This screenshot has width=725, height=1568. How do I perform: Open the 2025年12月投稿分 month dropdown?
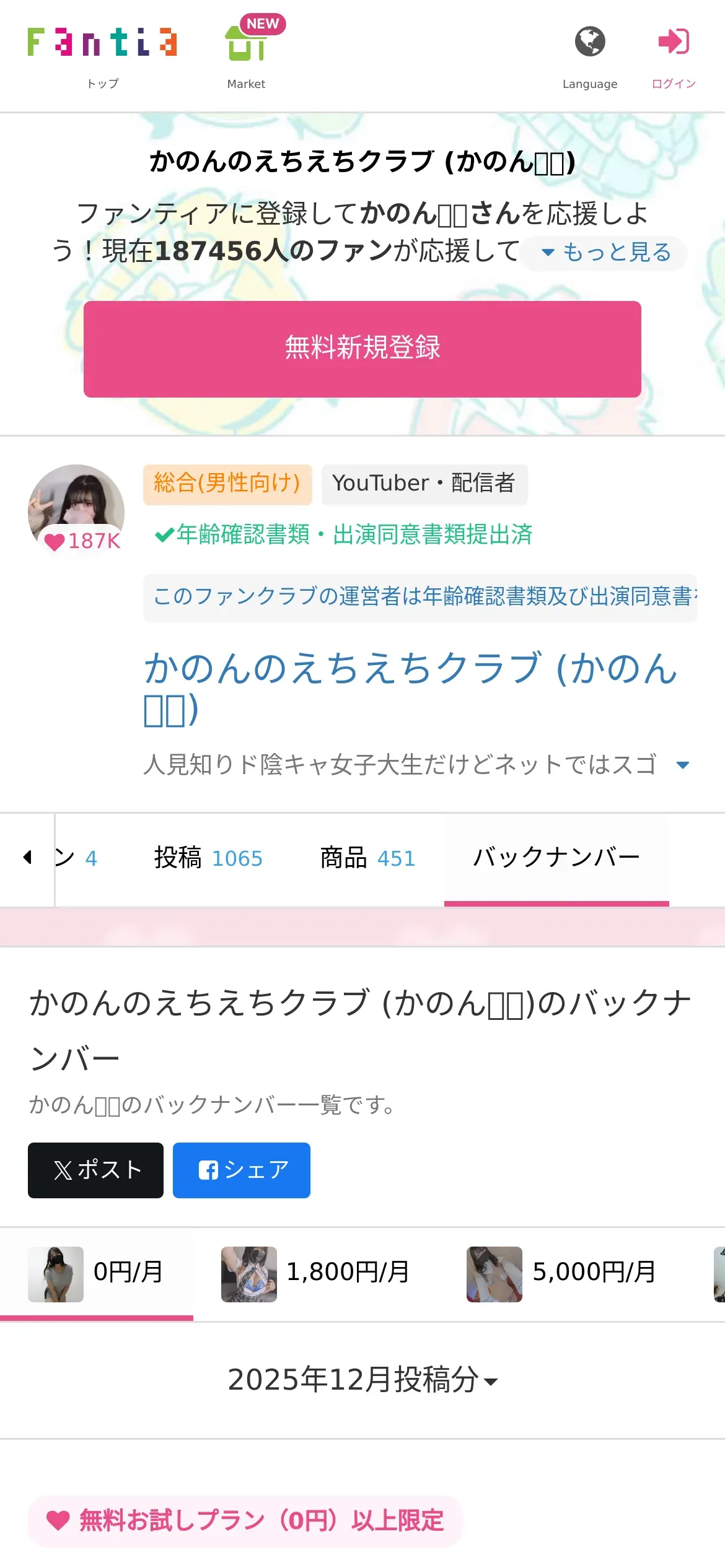pyautogui.click(x=362, y=1380)
